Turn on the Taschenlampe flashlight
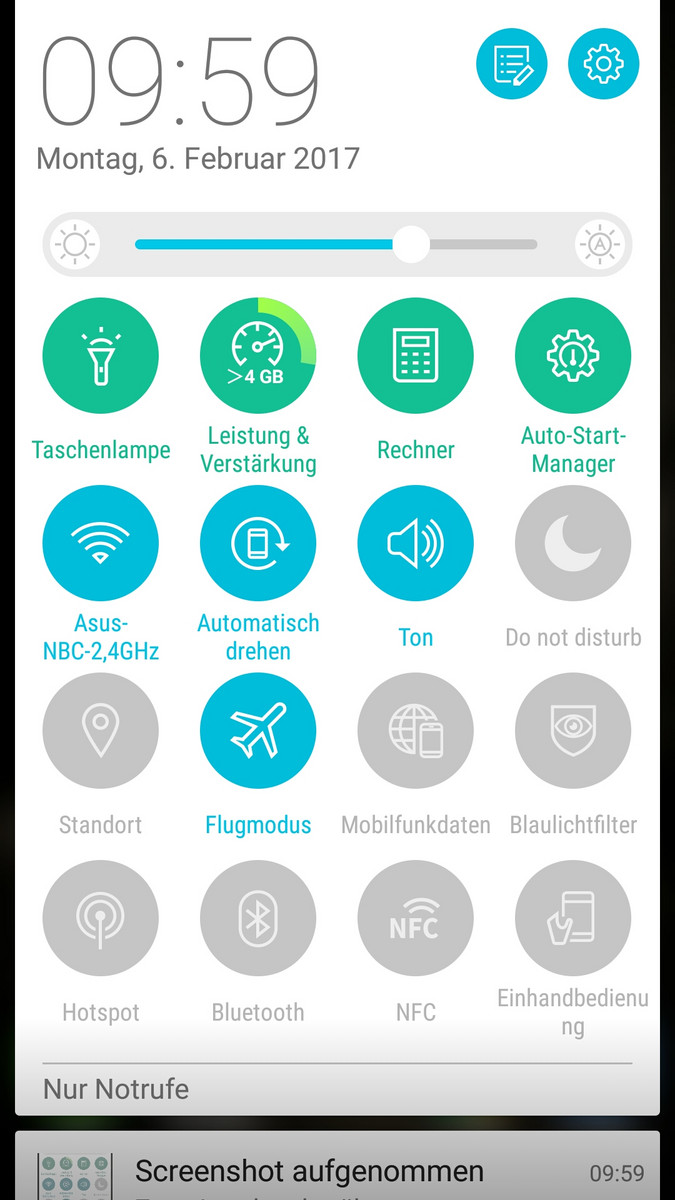The width and height of the screenshot is (675, 1200). click(100, 356)
